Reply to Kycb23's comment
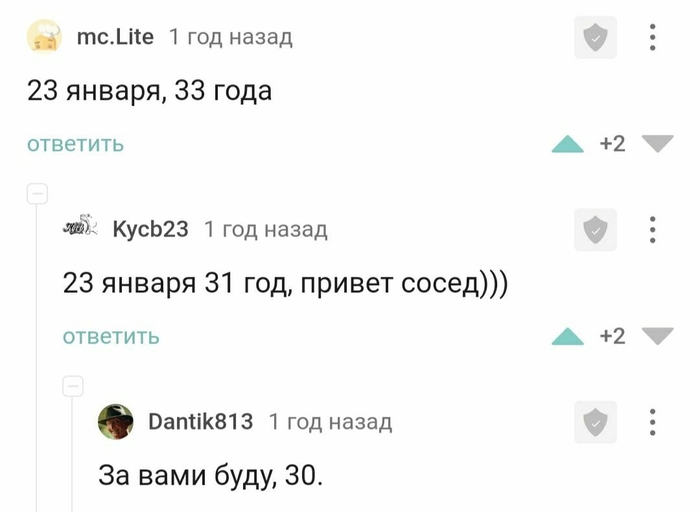 (111, 336)
